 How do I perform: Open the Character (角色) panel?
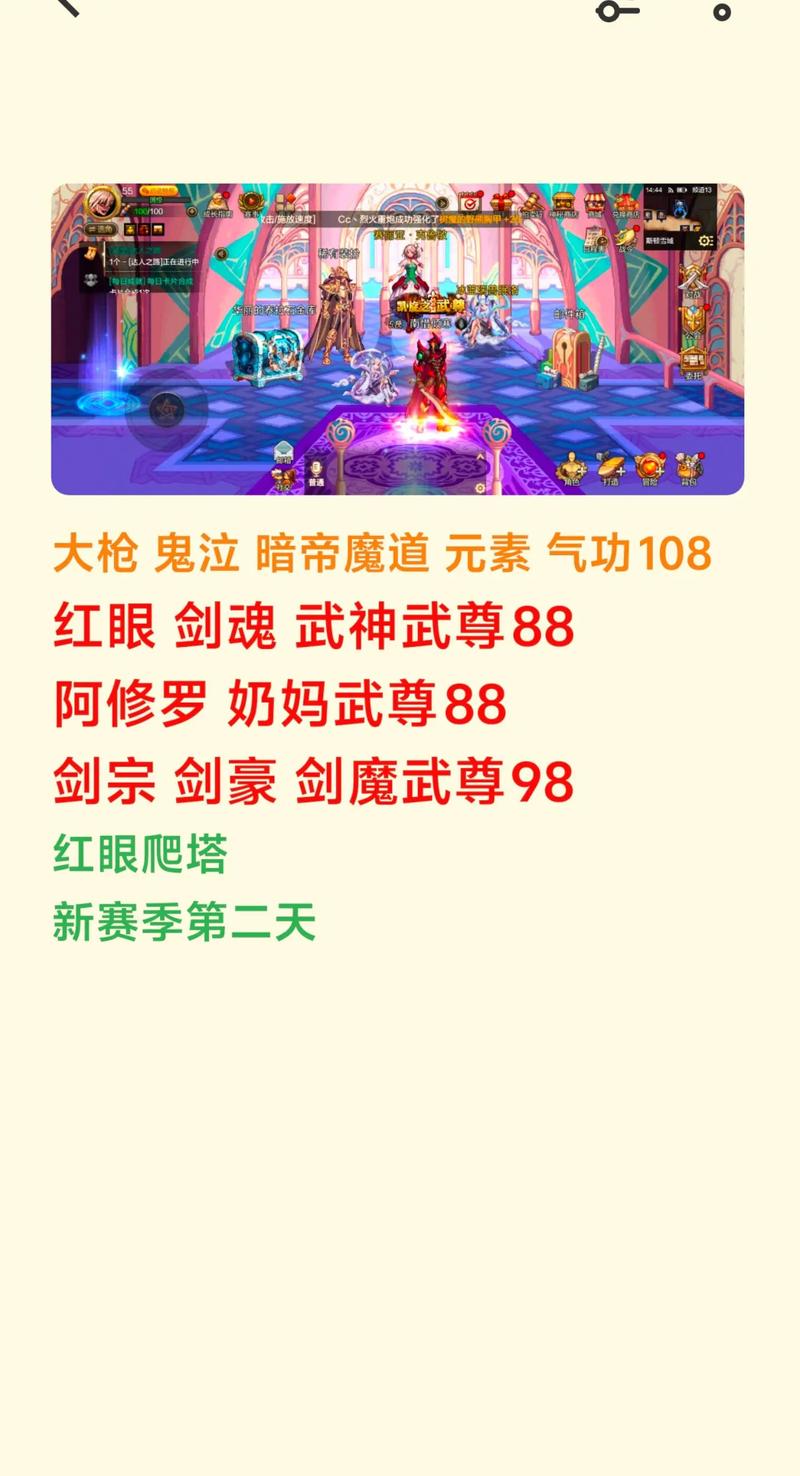(x=570, y=467)
